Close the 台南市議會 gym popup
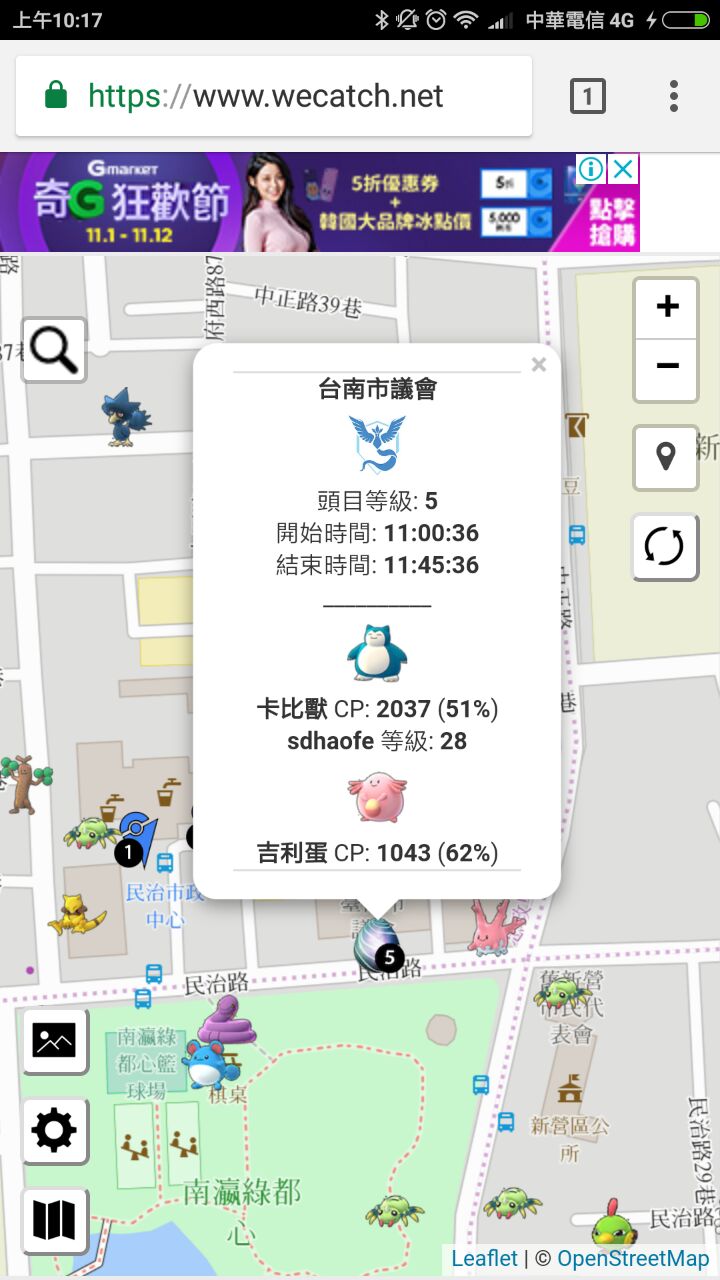Image resolution: width=720 pixels, height=1280 pixels. (x=539, y=365)
